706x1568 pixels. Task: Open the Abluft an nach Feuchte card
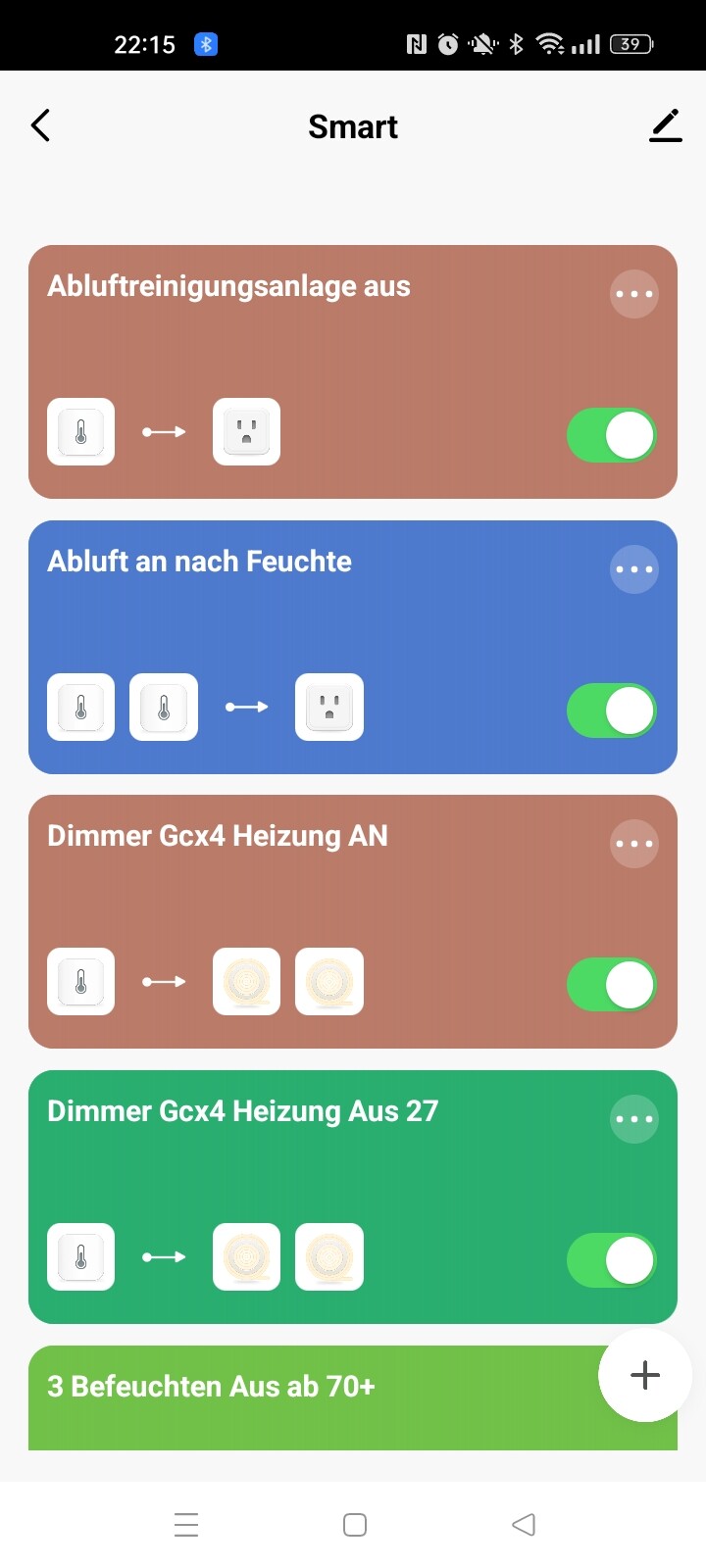coord(353,647)
